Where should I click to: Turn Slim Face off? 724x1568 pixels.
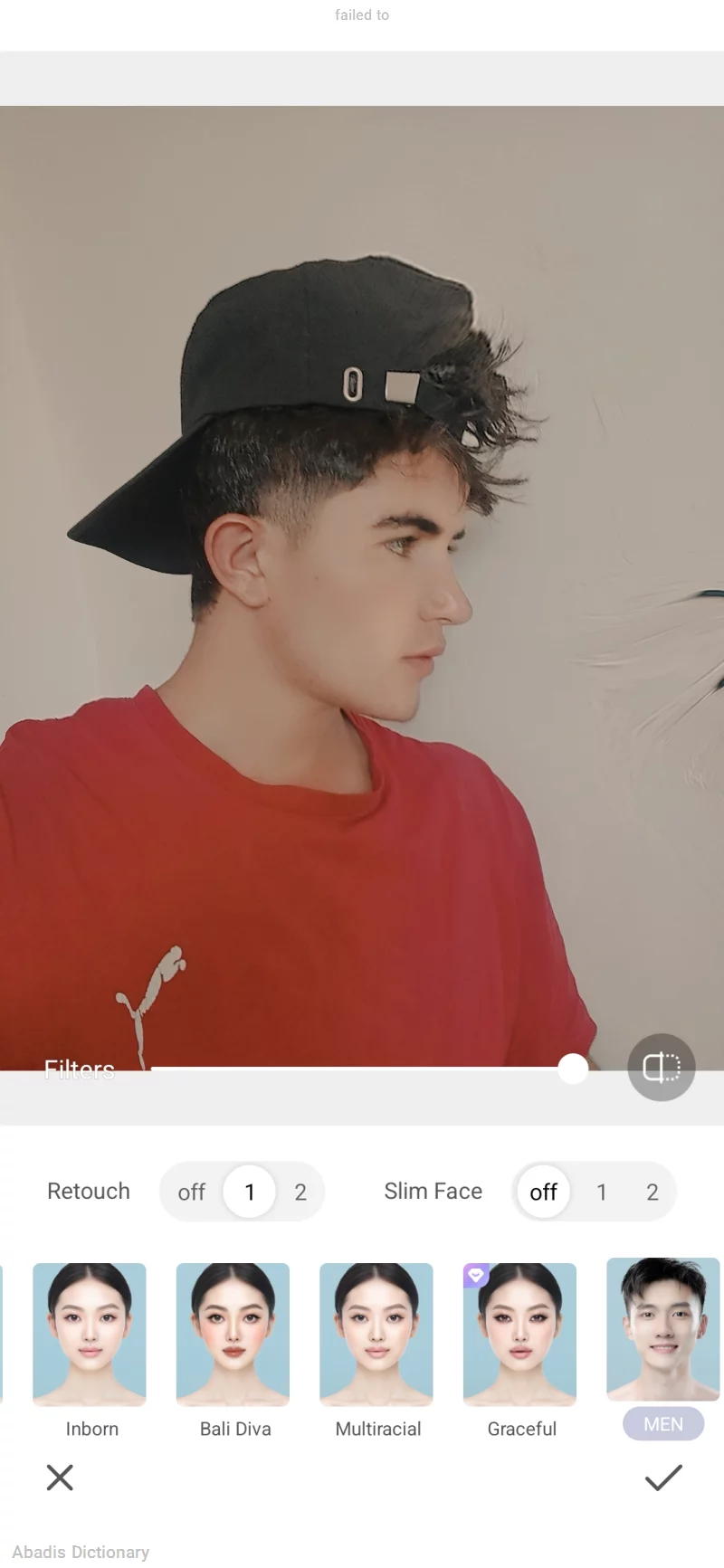[x=543, y=1192]
